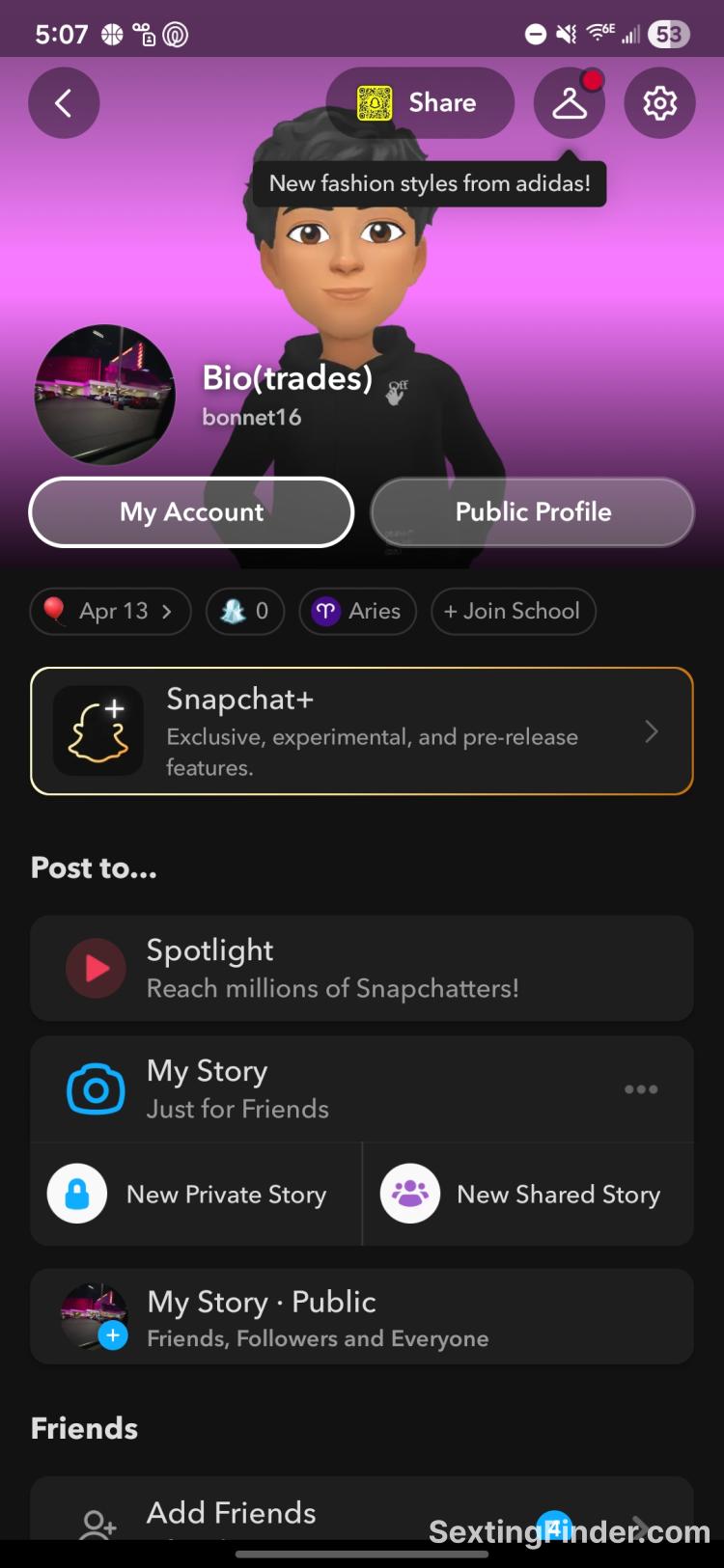
Task: Tap the Share Snapcode button
Action: pyautogui.click(x=420, y=103)
